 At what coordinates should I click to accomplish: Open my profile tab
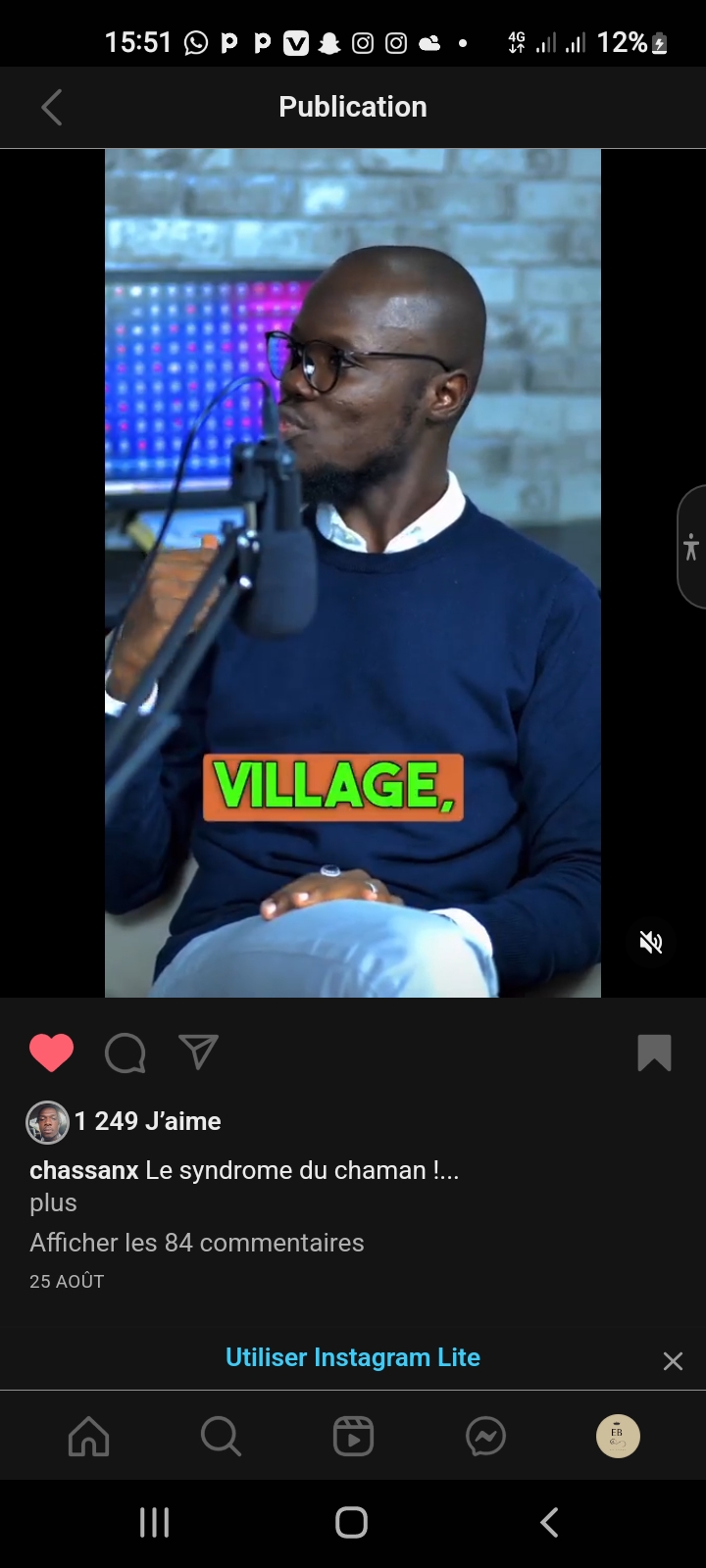pyautogui.click(x=618, y=1438)
